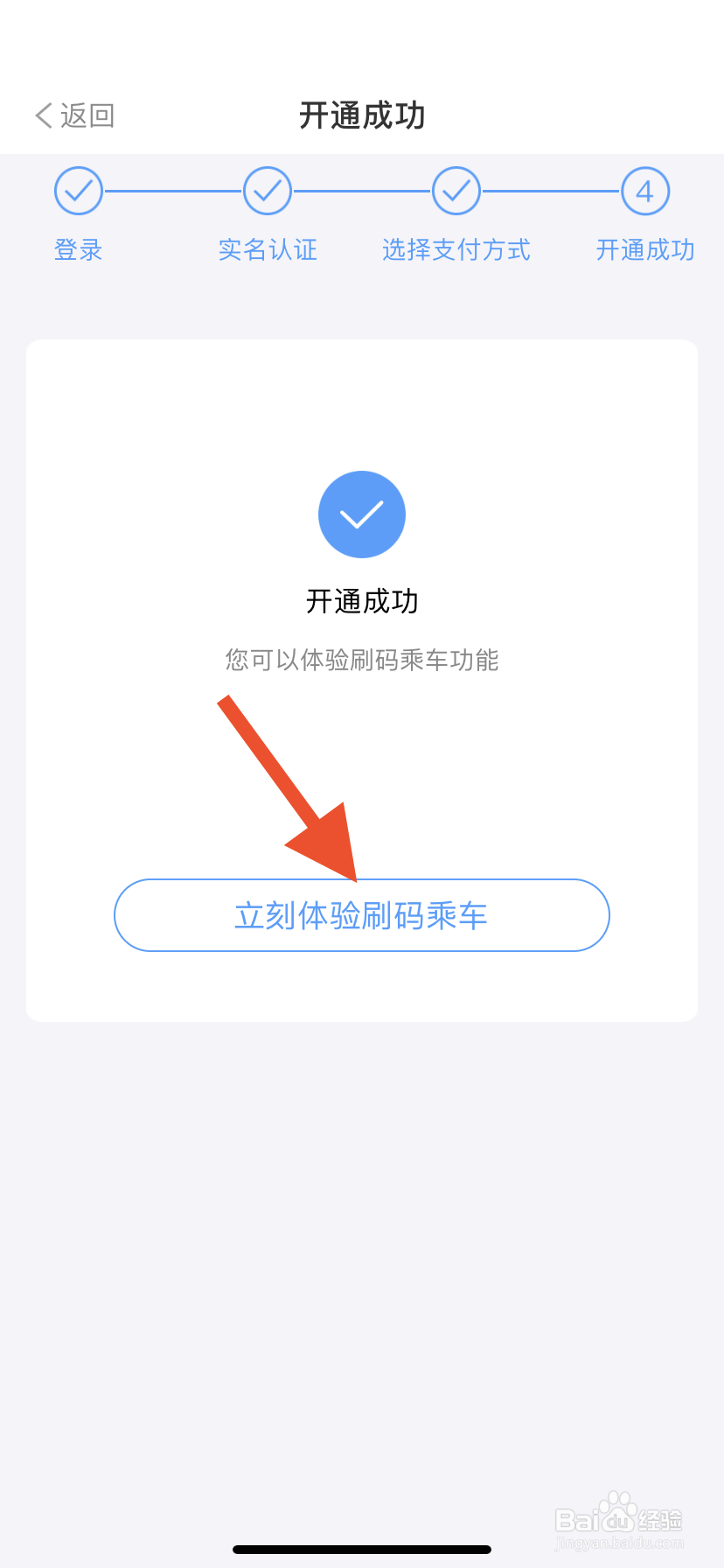The height and width of the screenshot is (1568, 724).
Task: Click the back chevron icon beside 返回
Action: [x=42, y=115]
